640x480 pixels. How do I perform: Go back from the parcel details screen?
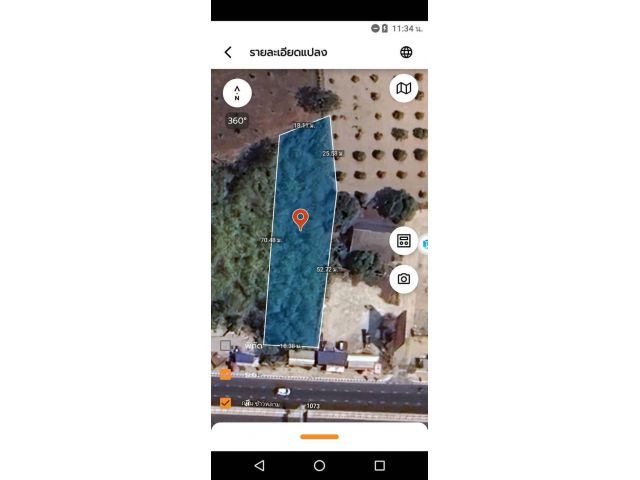point(228,52)
